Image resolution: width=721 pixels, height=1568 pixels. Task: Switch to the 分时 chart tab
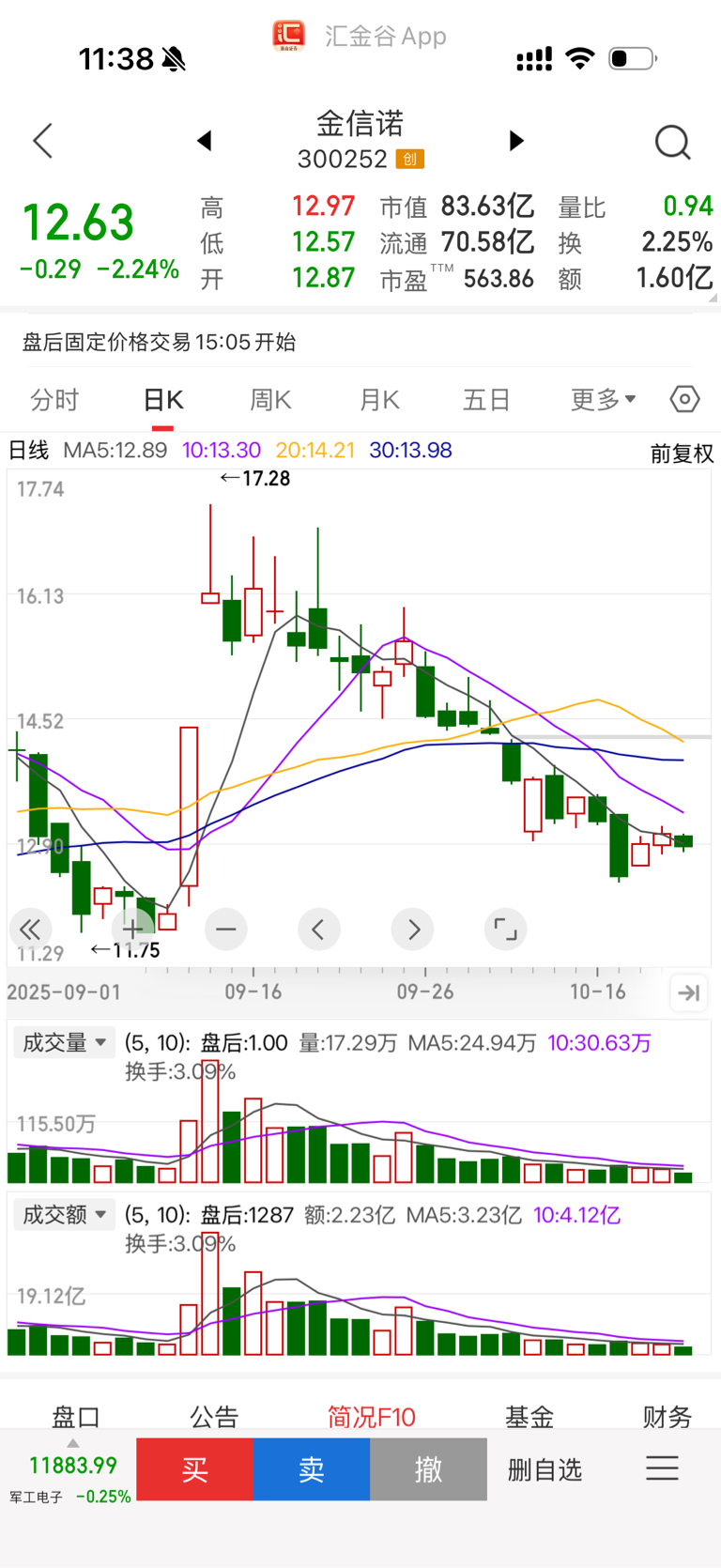54,400
